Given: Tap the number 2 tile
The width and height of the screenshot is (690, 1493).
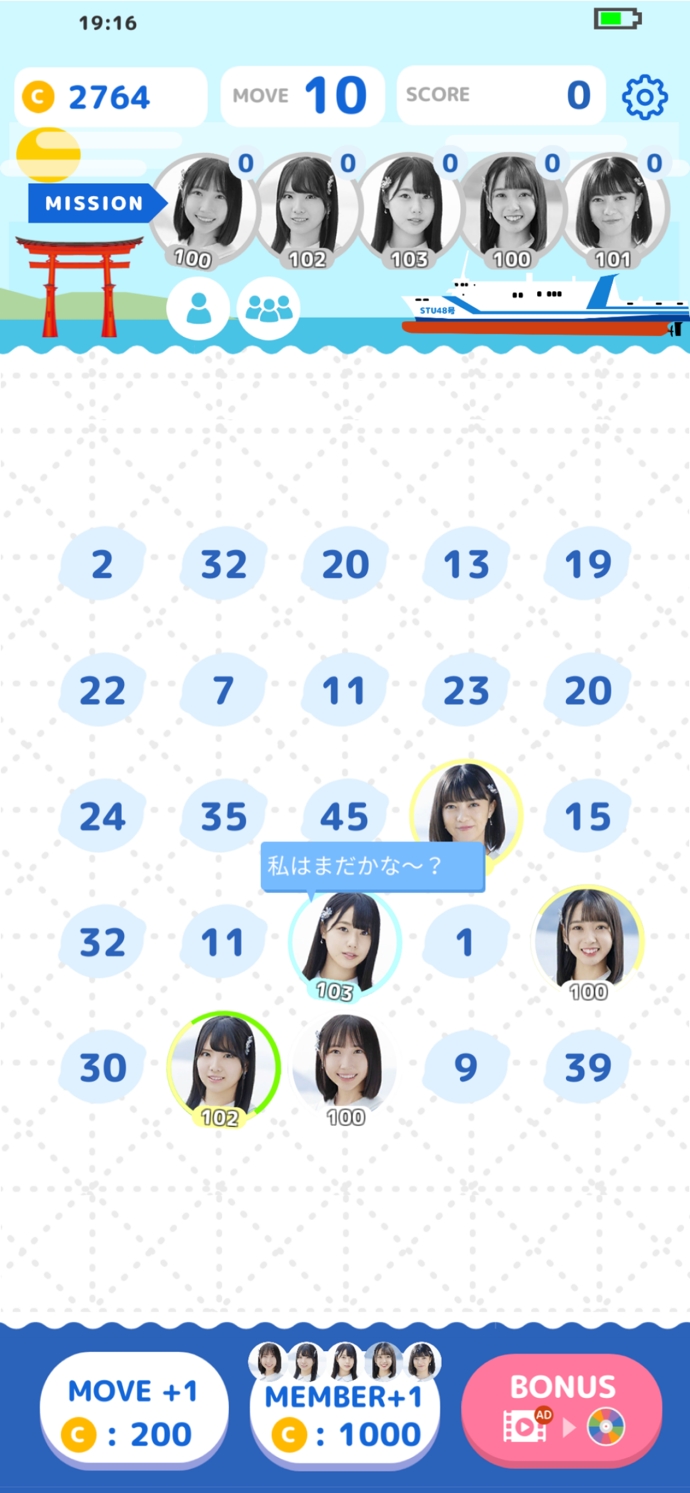Looking at the screenshot, I should pyautogui.click(x=102, y=565).
